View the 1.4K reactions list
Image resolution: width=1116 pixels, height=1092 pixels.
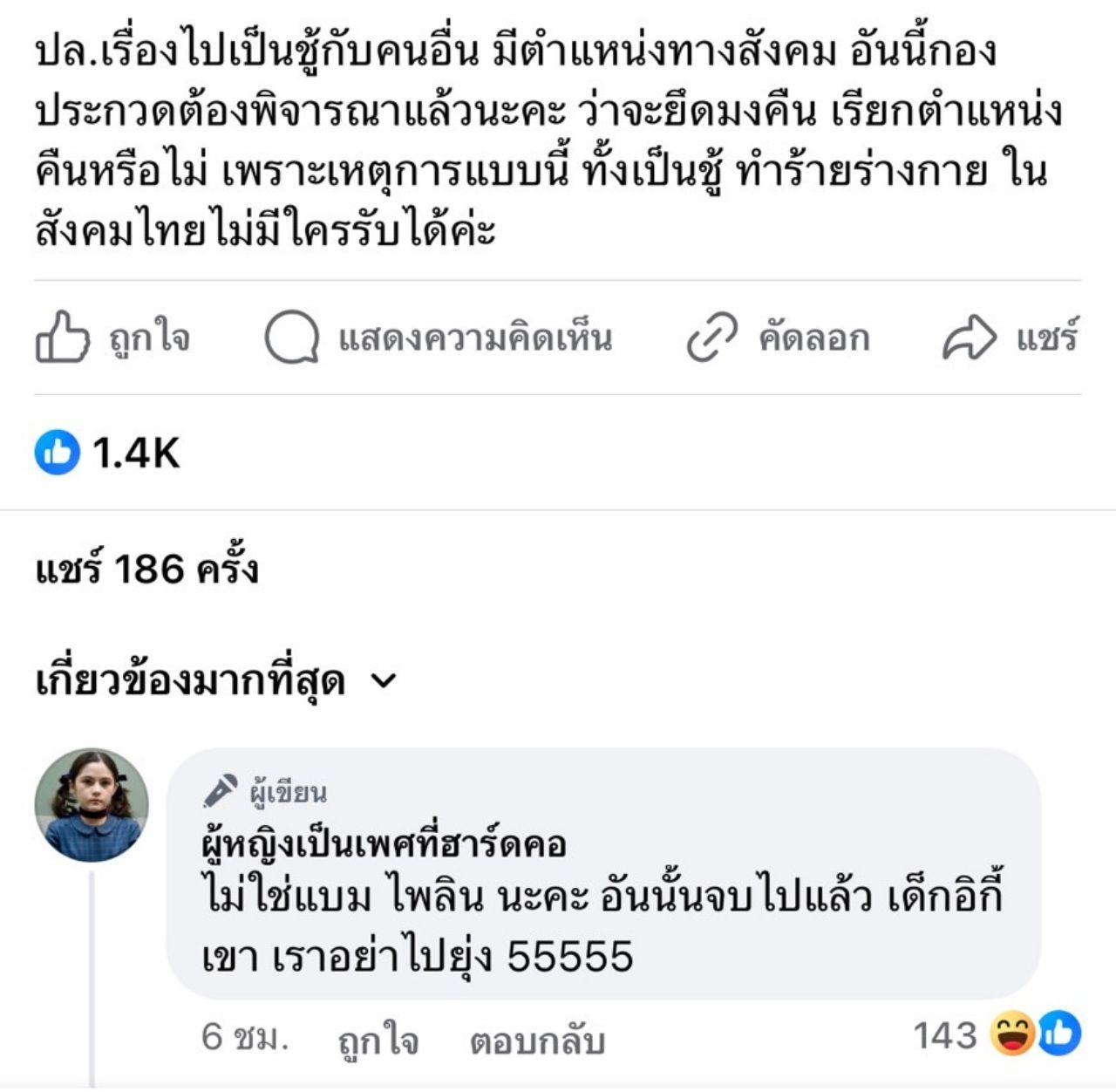pyautogui.click(x=108, y=454)
